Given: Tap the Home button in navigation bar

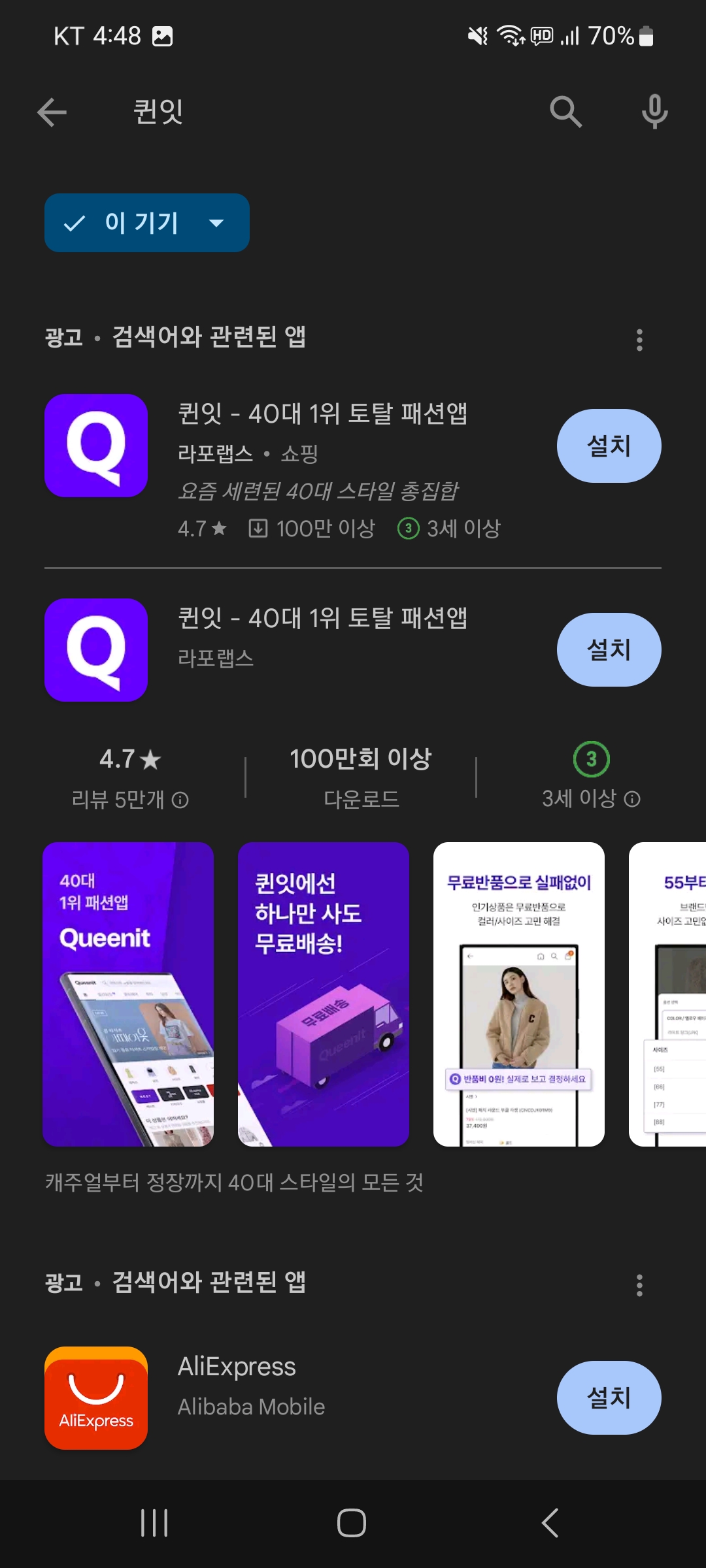Looking at the screenshot, I should click(352, 1522).
